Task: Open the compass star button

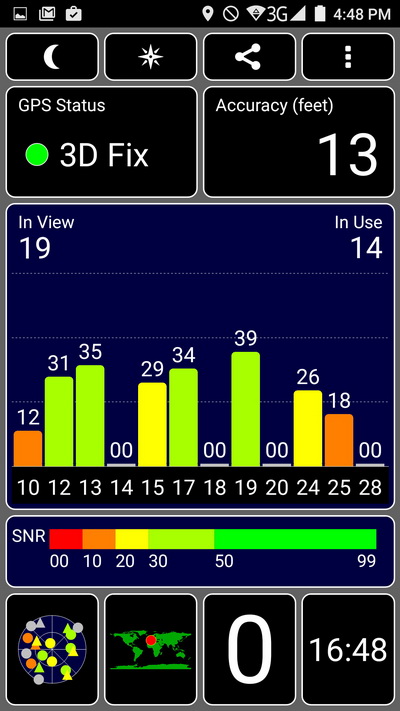Action: point(151,57)
